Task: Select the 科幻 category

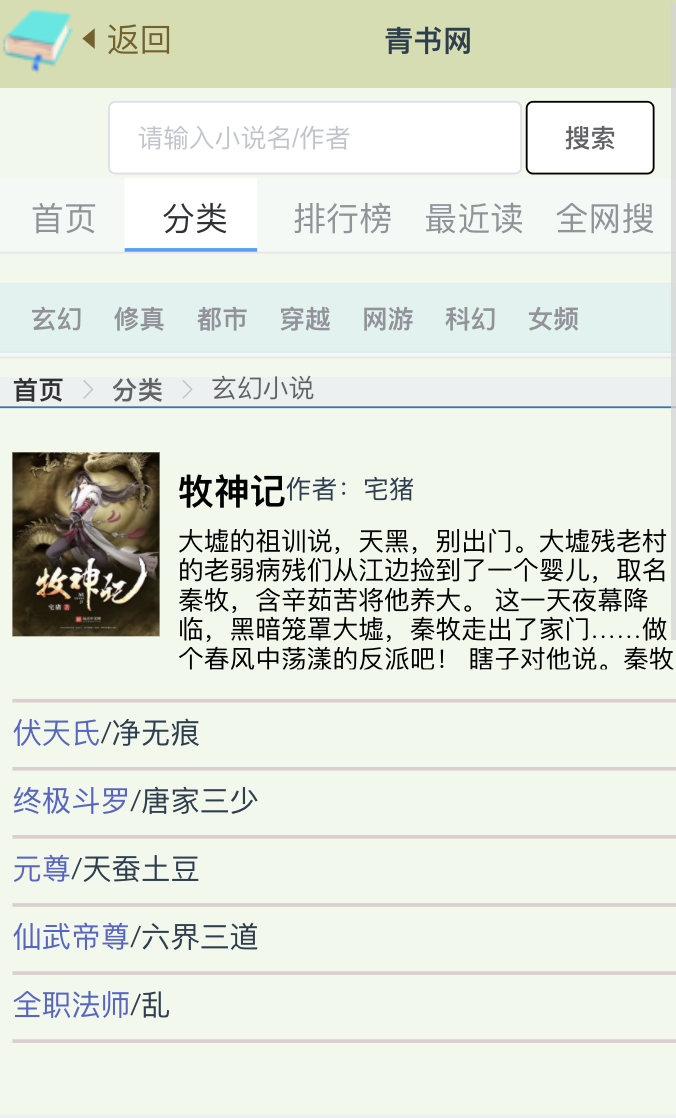Action: click(x=470, y=319)
